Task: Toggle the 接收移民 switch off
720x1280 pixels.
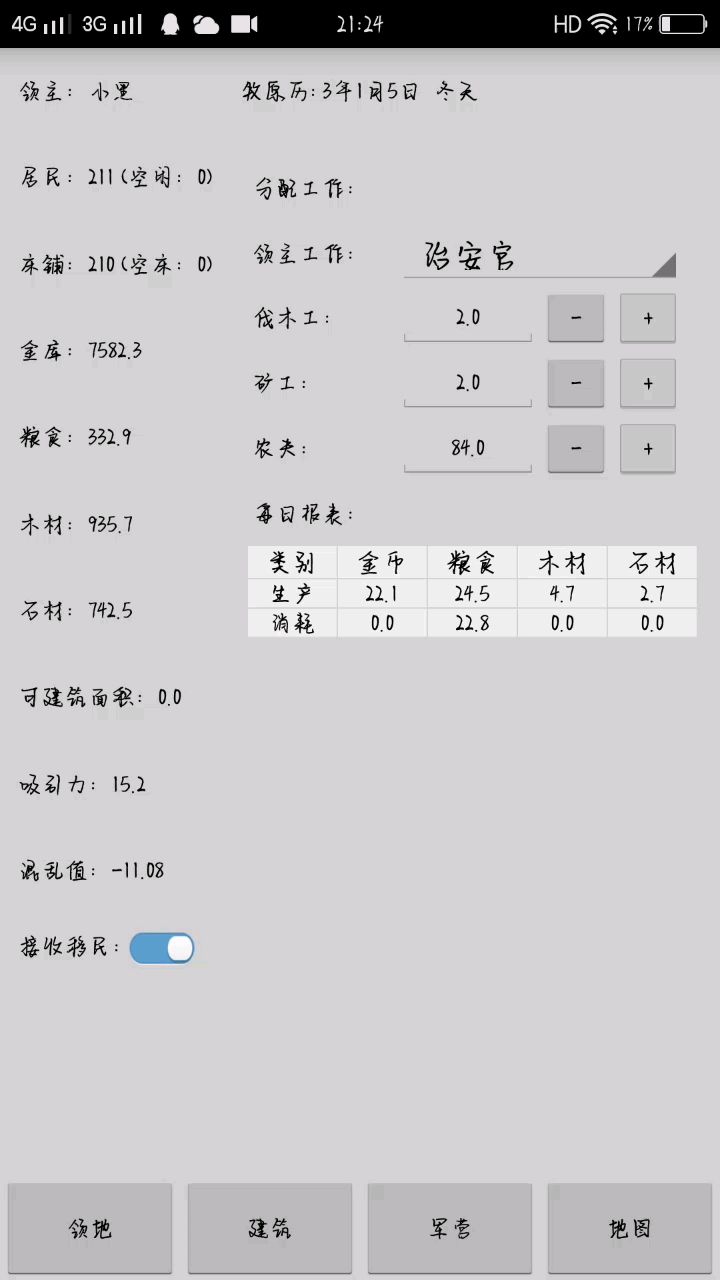Action: [x=162, y=948]
